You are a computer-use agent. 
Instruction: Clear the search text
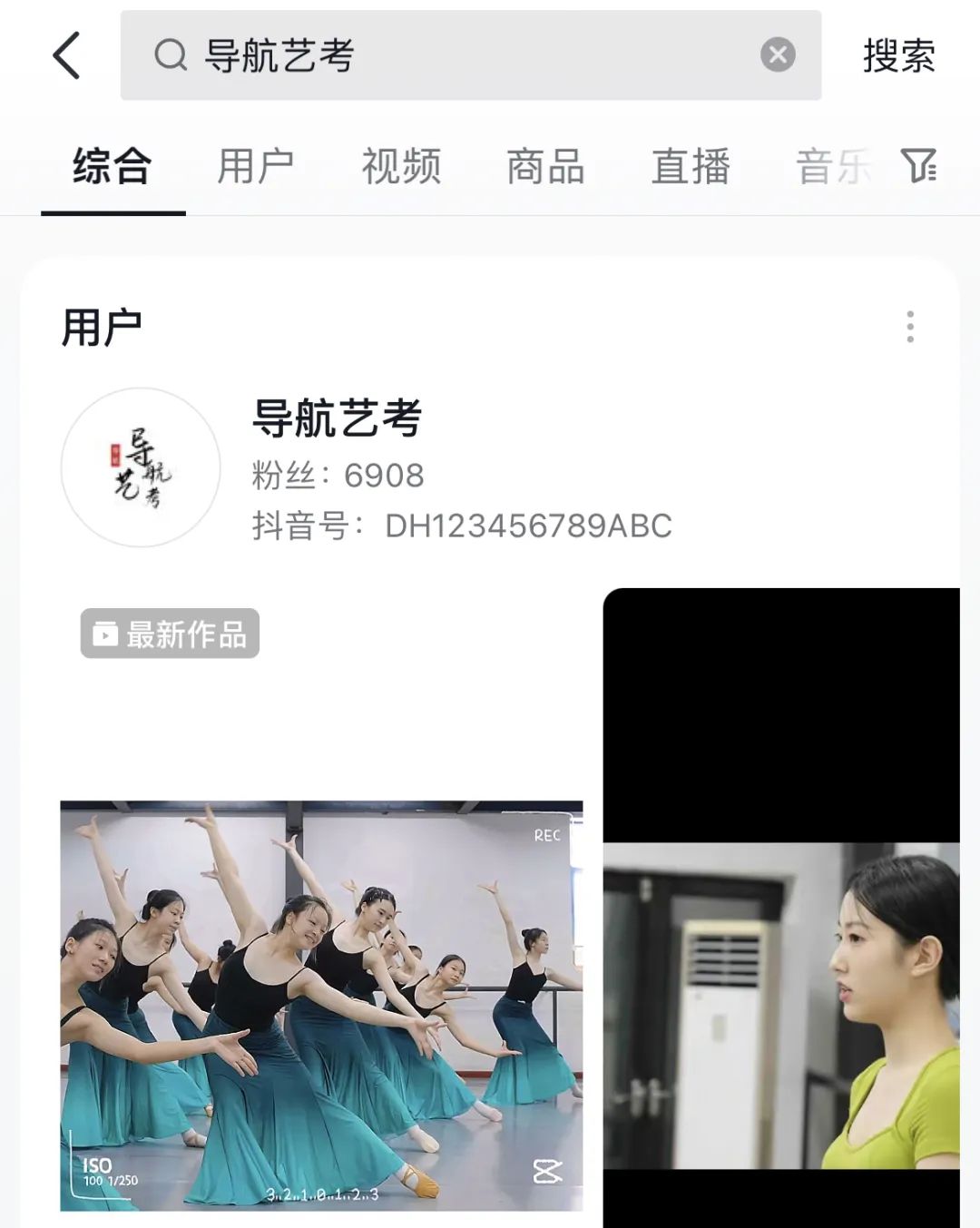(778, 55)
